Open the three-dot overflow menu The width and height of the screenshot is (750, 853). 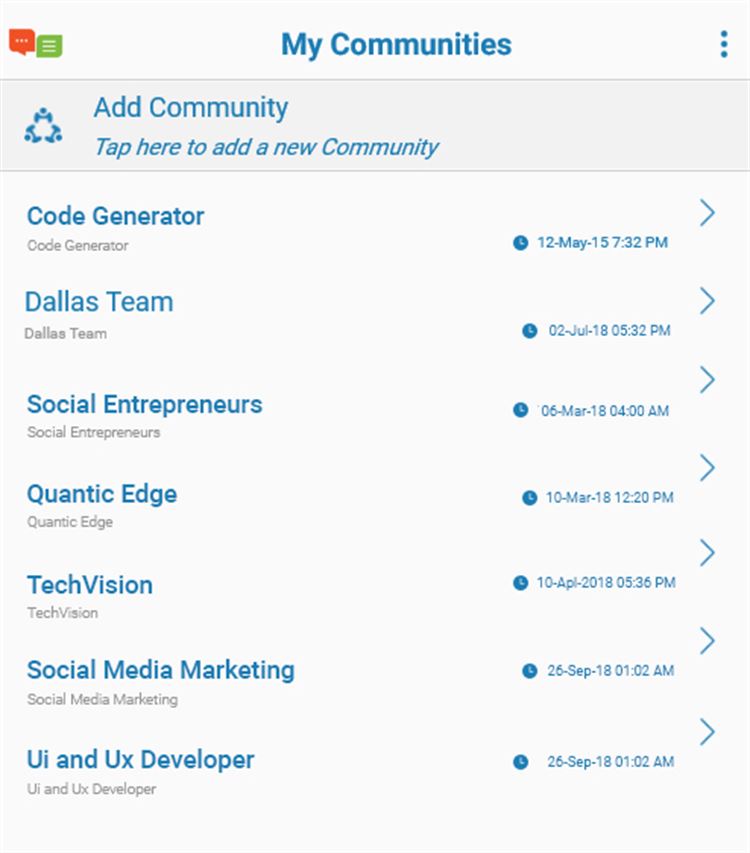[723, 44]
